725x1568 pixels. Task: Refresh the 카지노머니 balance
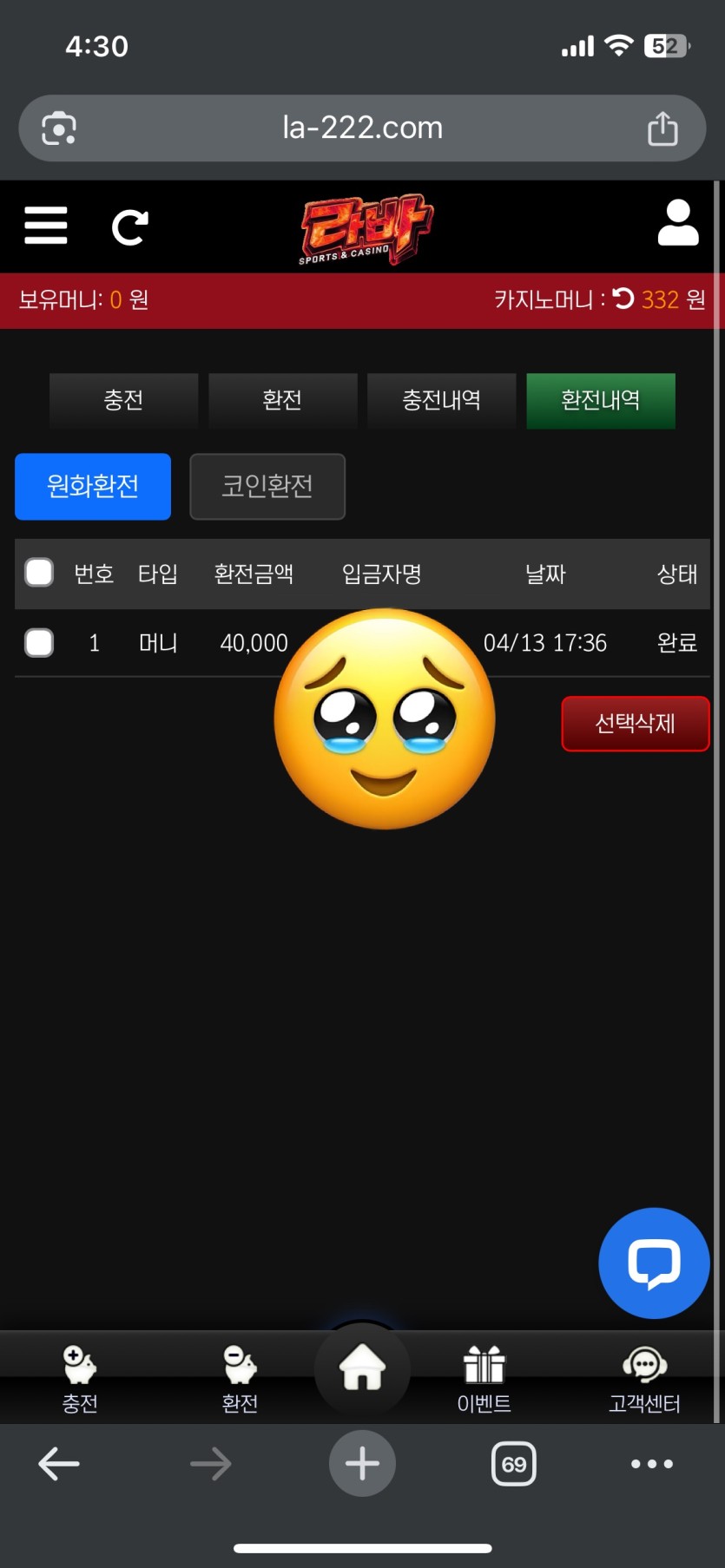tap(623, 299)
